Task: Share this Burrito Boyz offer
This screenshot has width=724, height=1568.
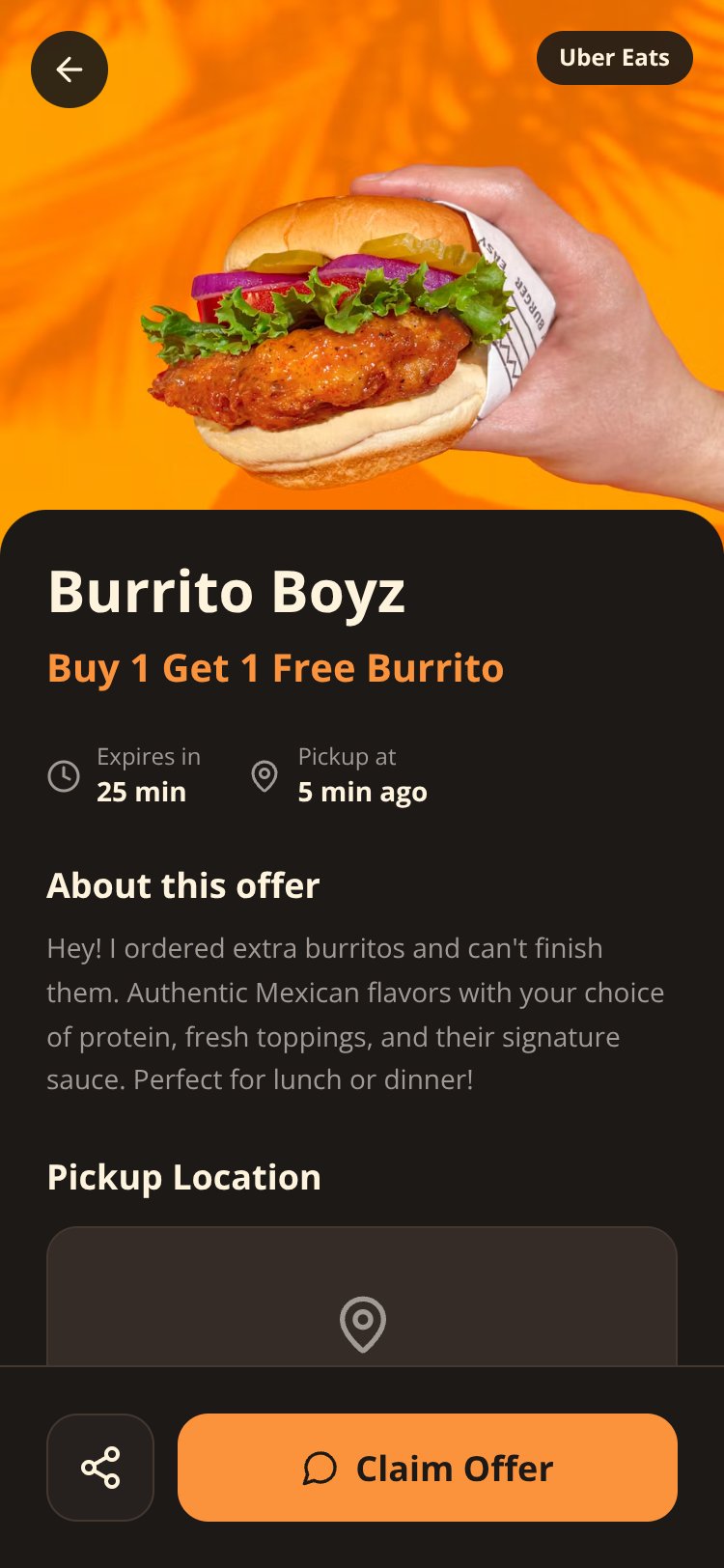Action: [100, 1468]
